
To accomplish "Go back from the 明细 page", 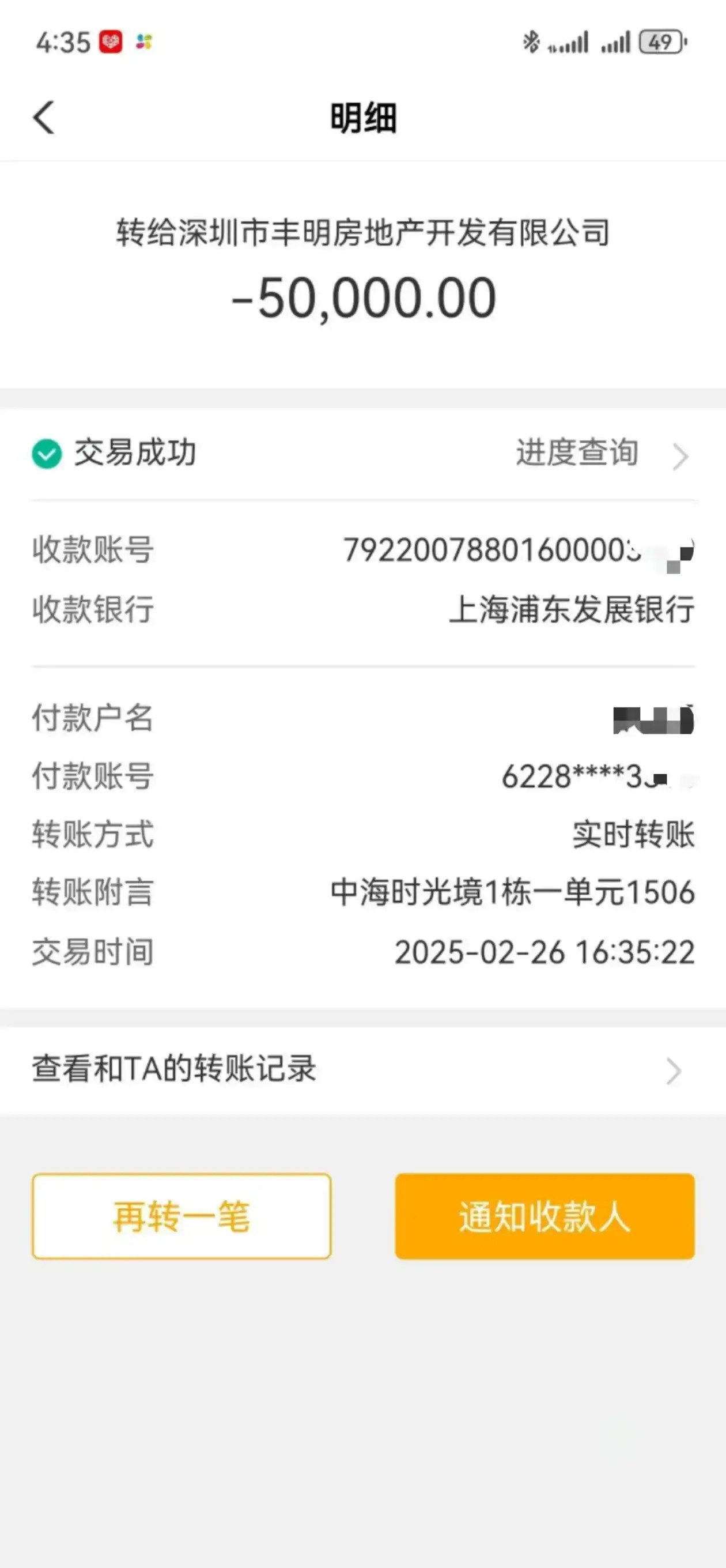I will tap(44, 118).
